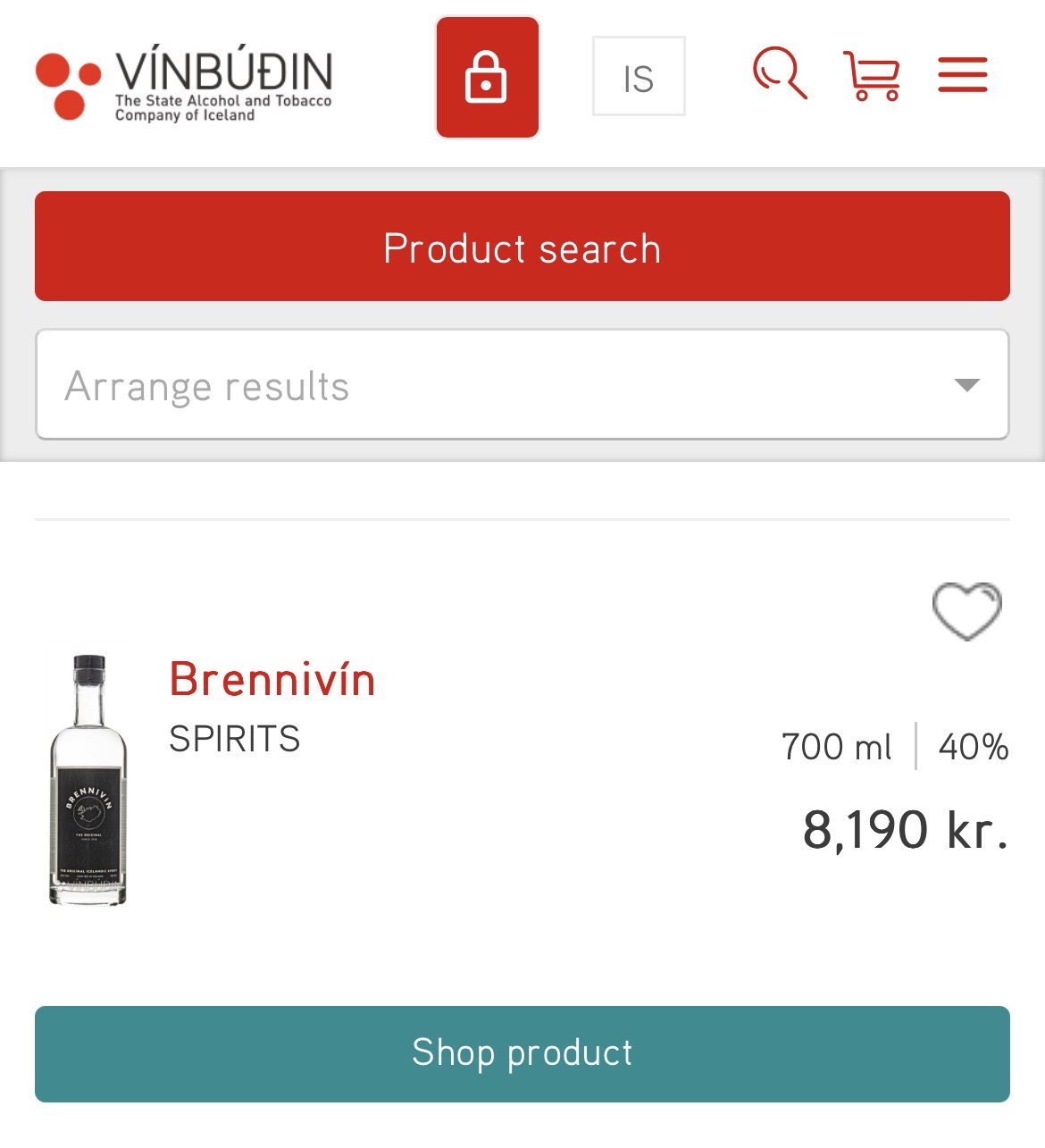The image size is (1045, 1148).
Task: Switch language with the IS button
Action: 639,77
